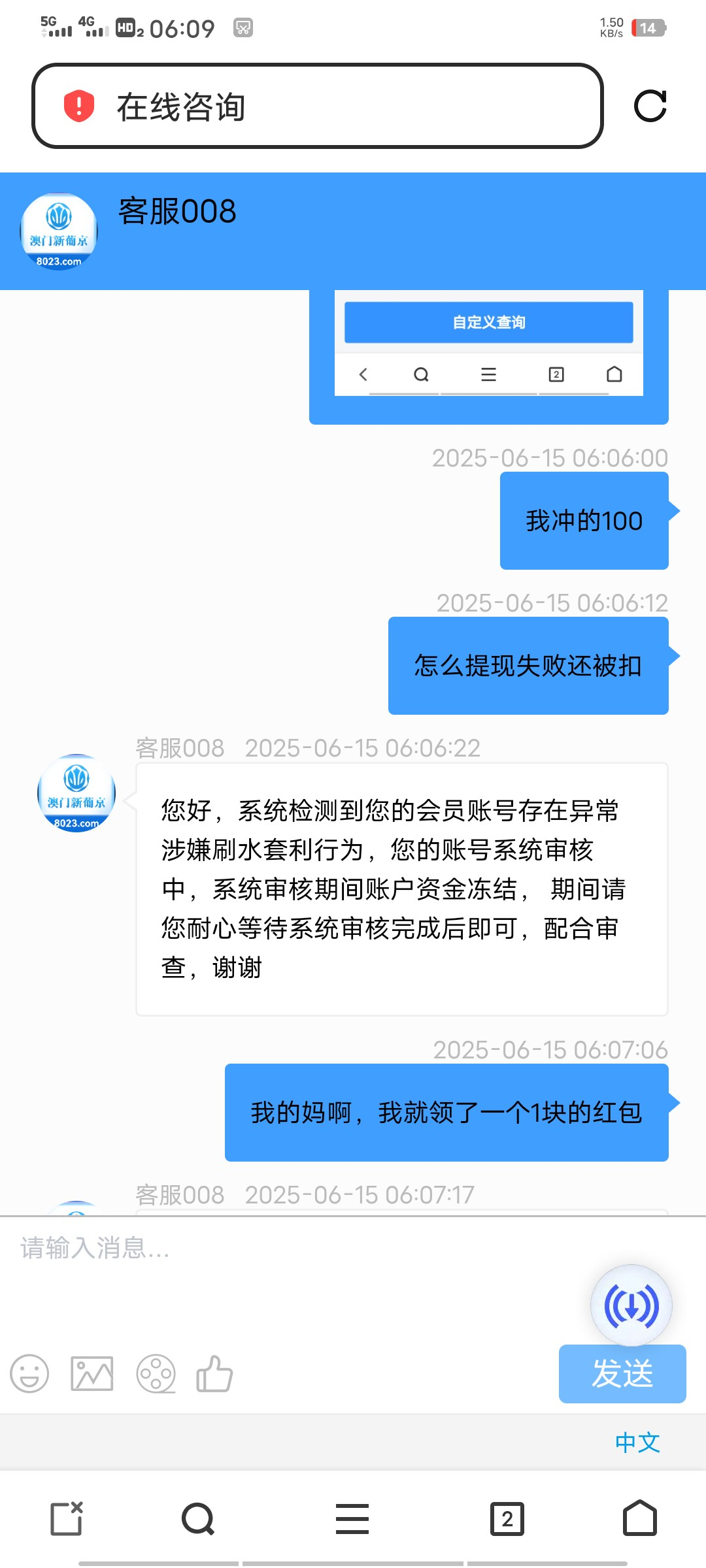The width and height of the screenshot is (706, 1568).
Task: Open the browser menu in the bottom bar
Action: pos(352,1518)
